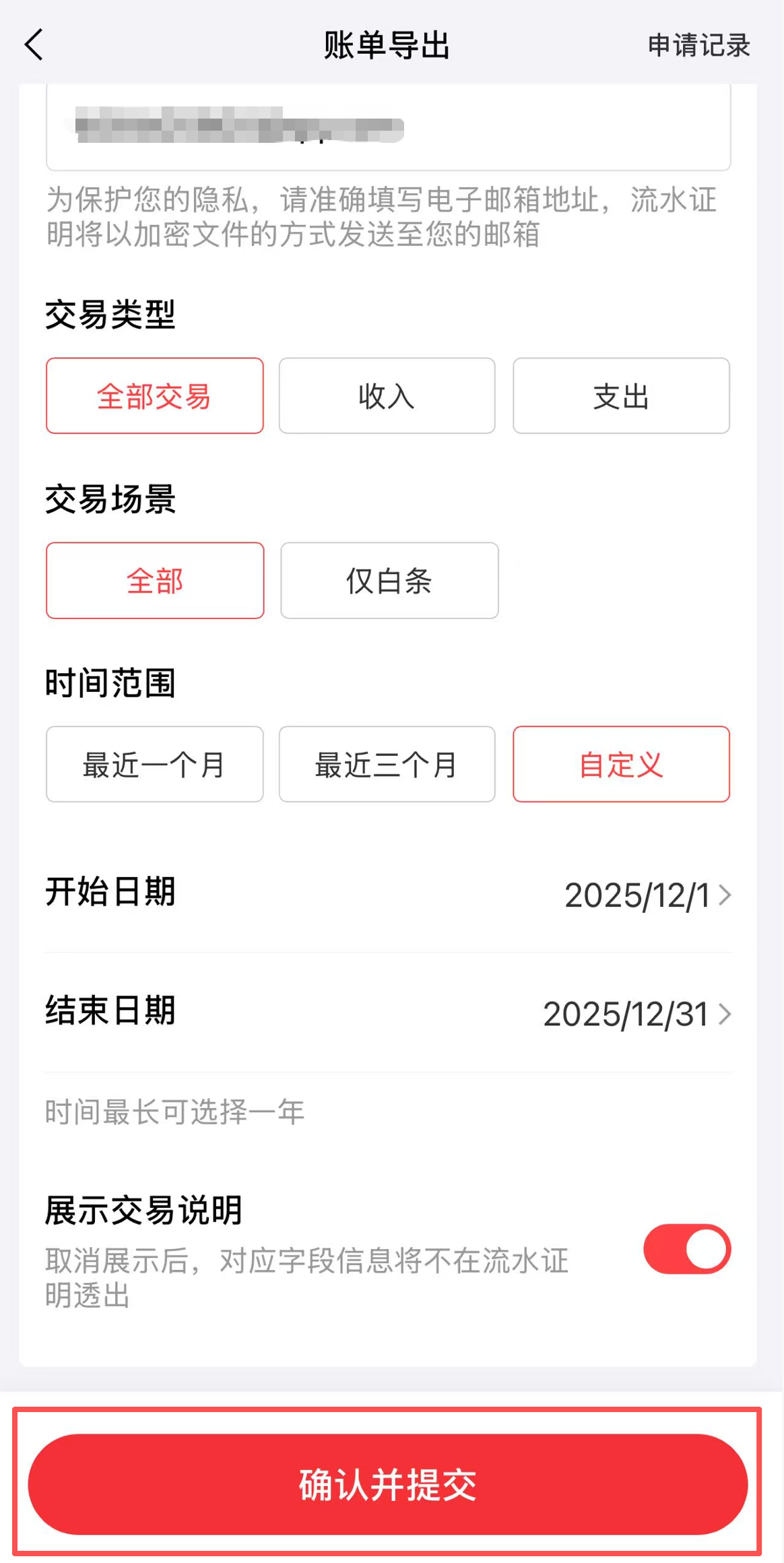Pick the 仅白条 scenario option
The height and width of the screenshot is (1563, 784).
[389, 581]
